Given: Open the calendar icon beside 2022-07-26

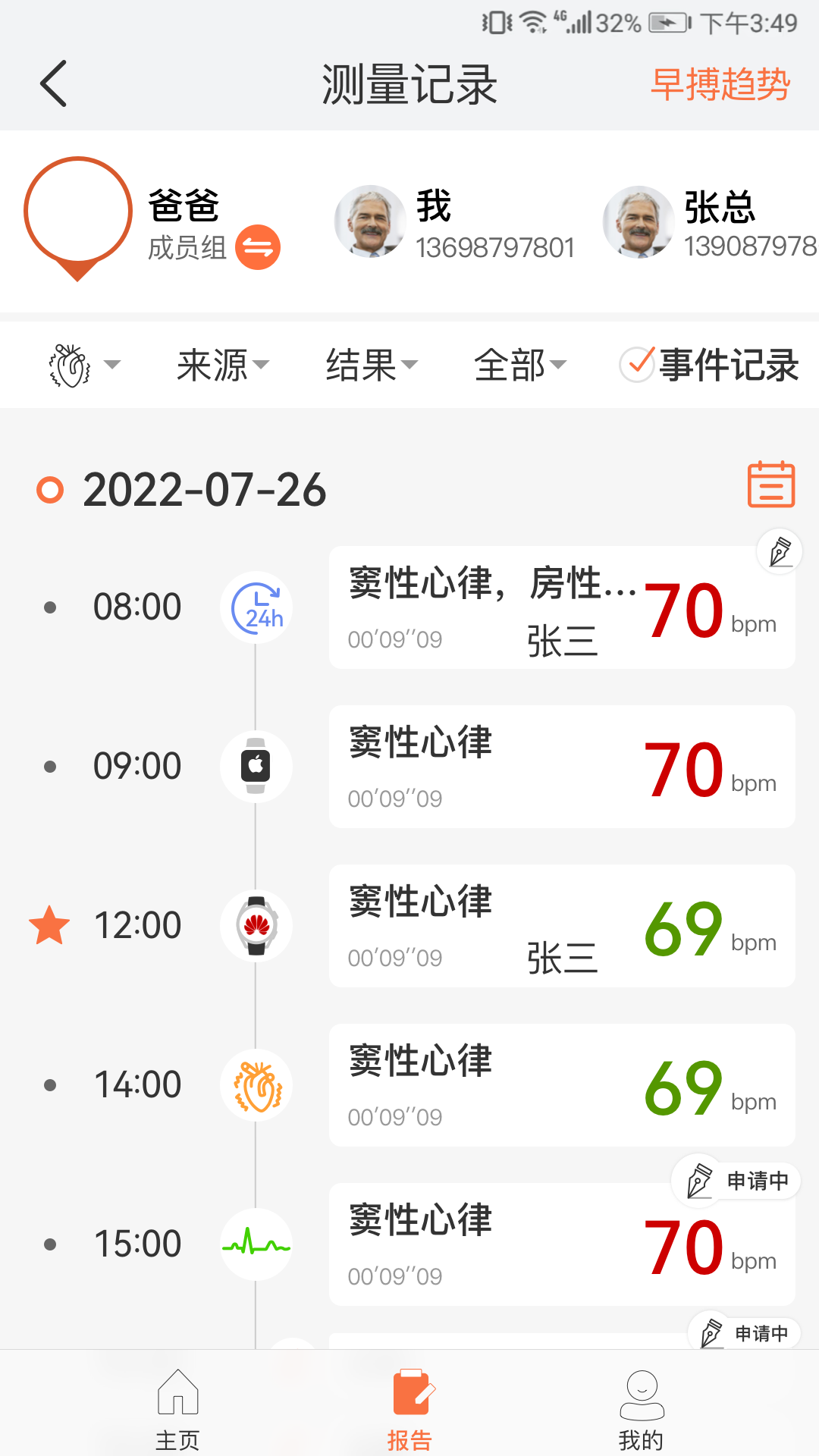Looking at the screenshot, I should pyautogui.click(x=770, y=485).
